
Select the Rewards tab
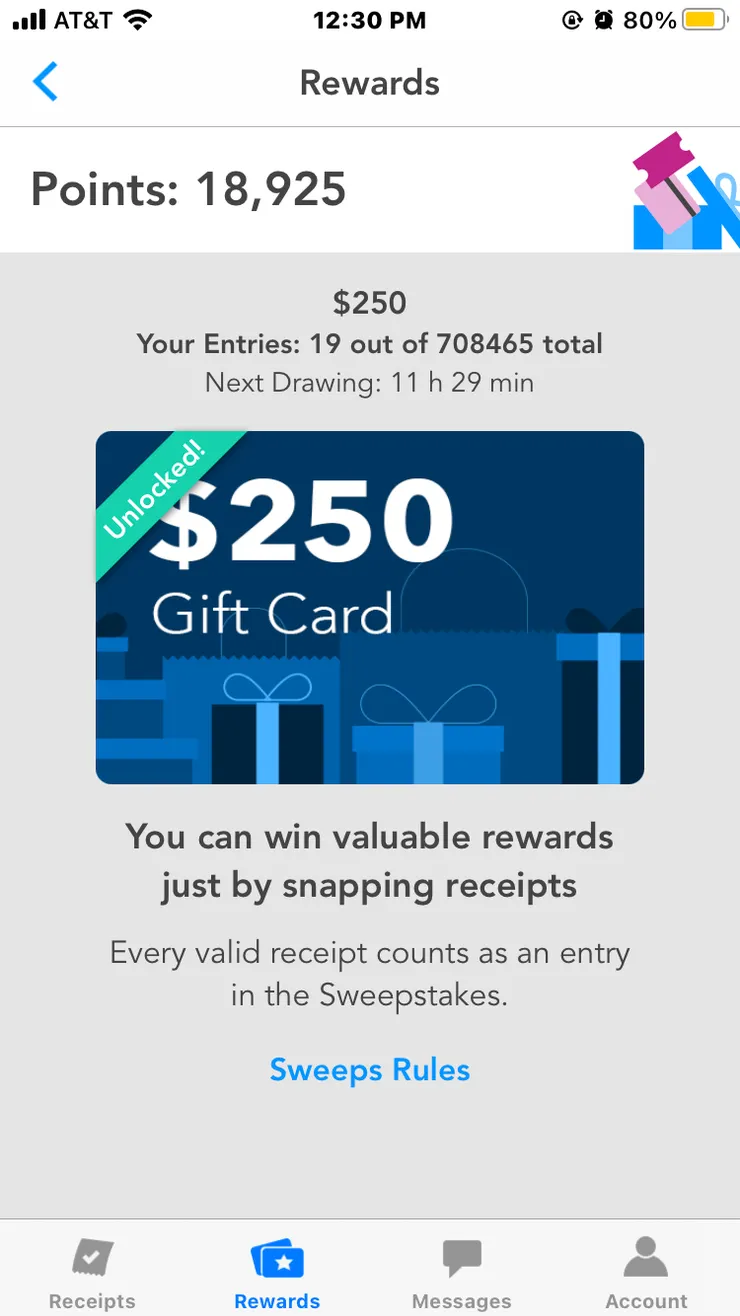277,1273
